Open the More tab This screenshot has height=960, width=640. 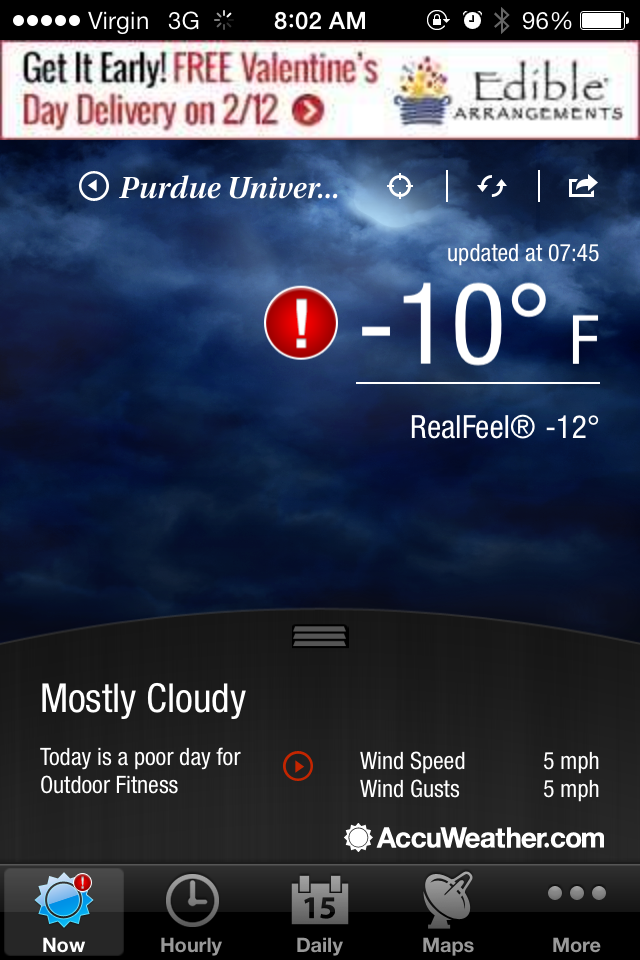pos(576,912)
